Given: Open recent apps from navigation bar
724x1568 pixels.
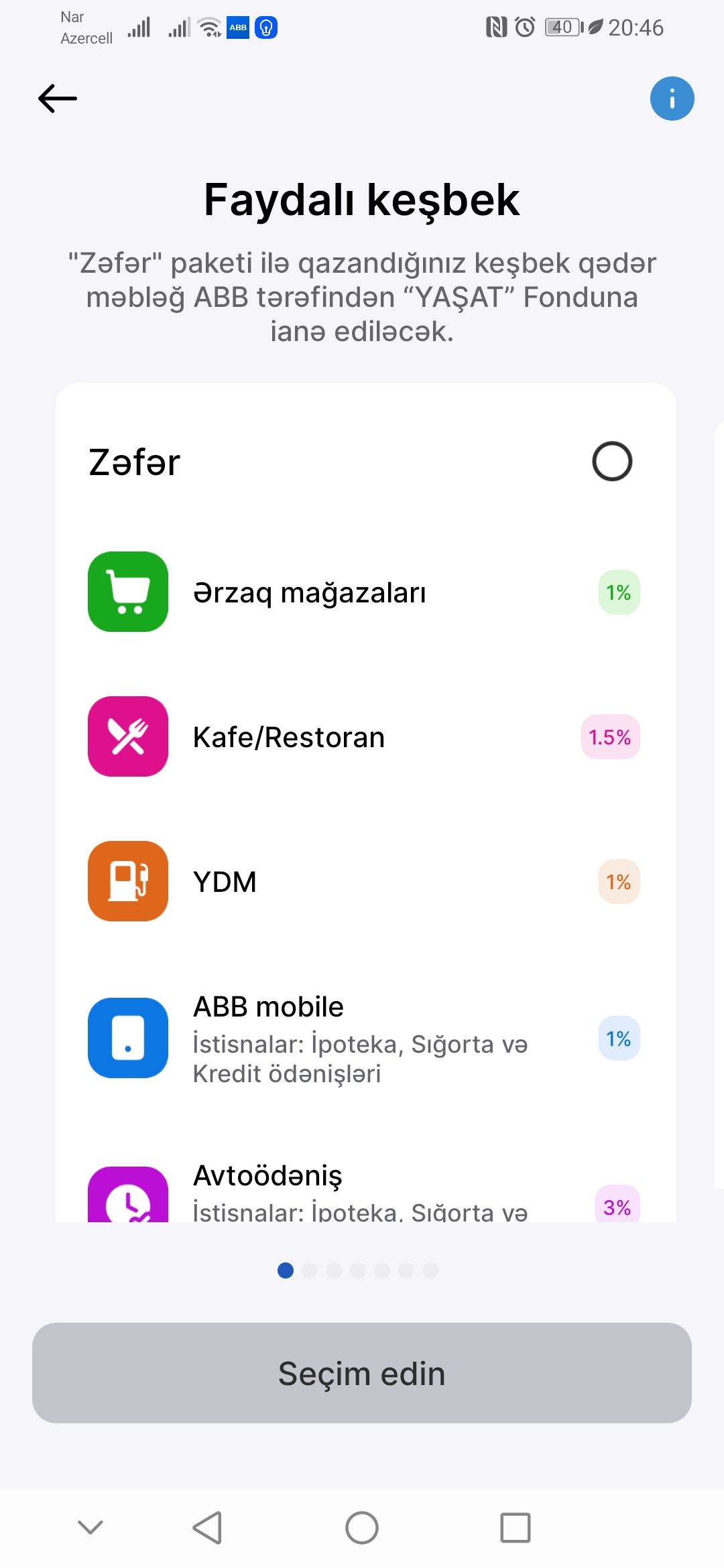Looking at the screenshot, I should [516, 1528].
